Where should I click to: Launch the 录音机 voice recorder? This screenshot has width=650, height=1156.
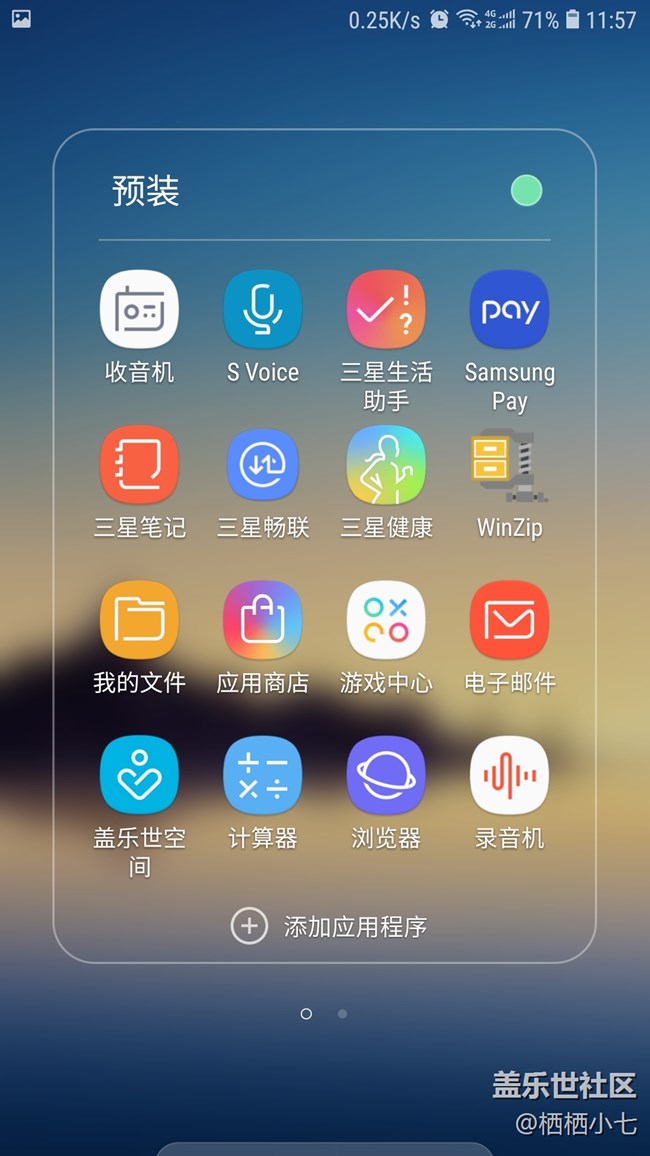509,775
